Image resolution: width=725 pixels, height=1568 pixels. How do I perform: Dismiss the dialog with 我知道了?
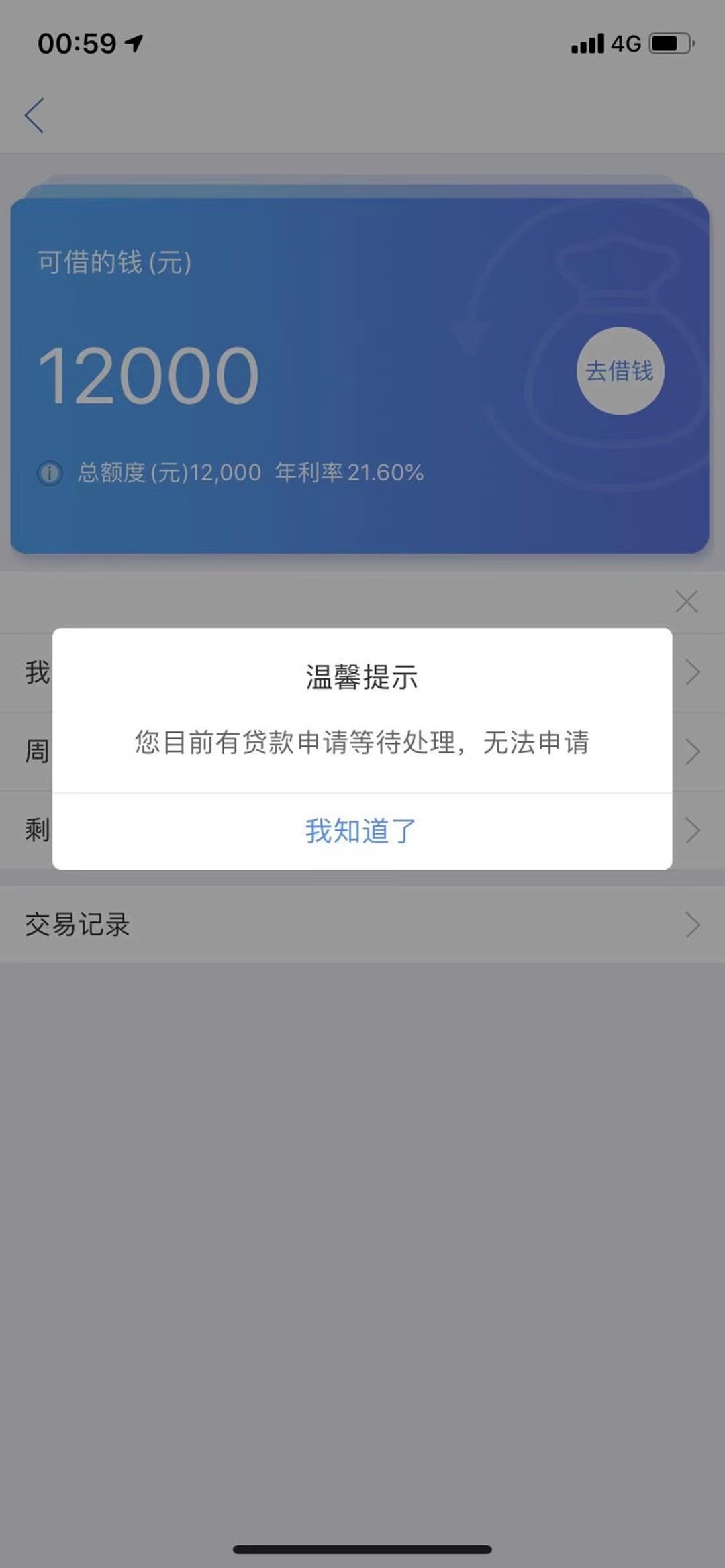point(362,831)
